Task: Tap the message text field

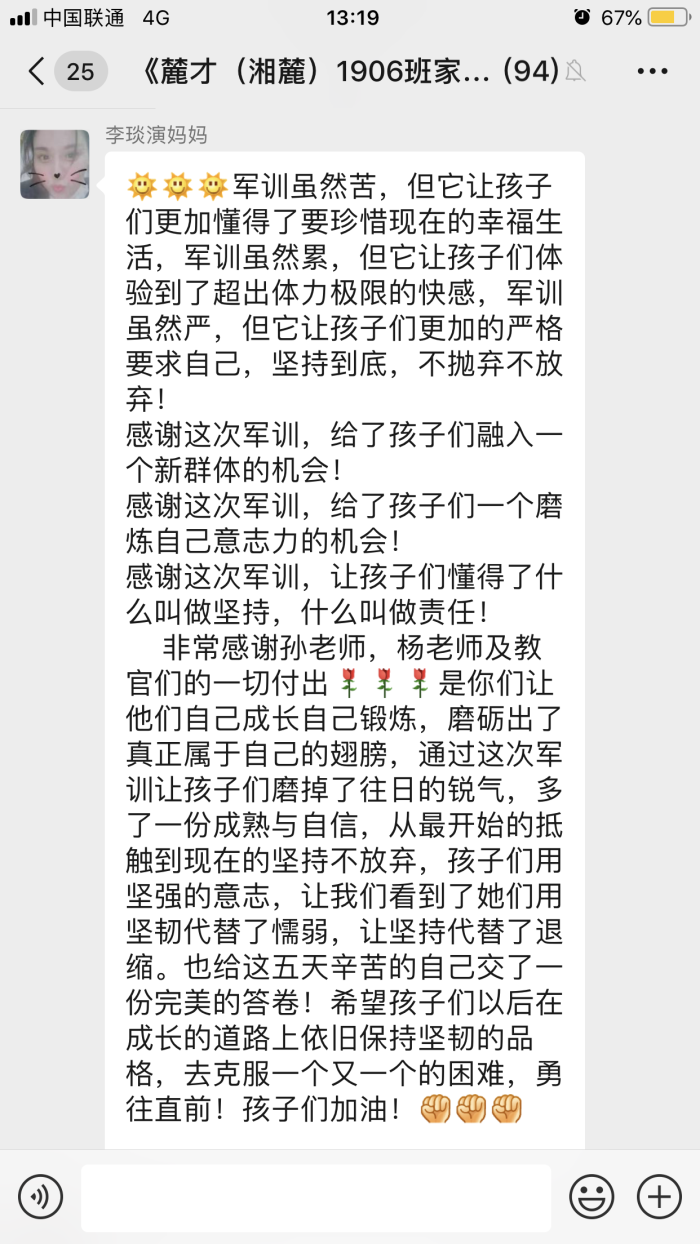Action: coord(316,1197)
